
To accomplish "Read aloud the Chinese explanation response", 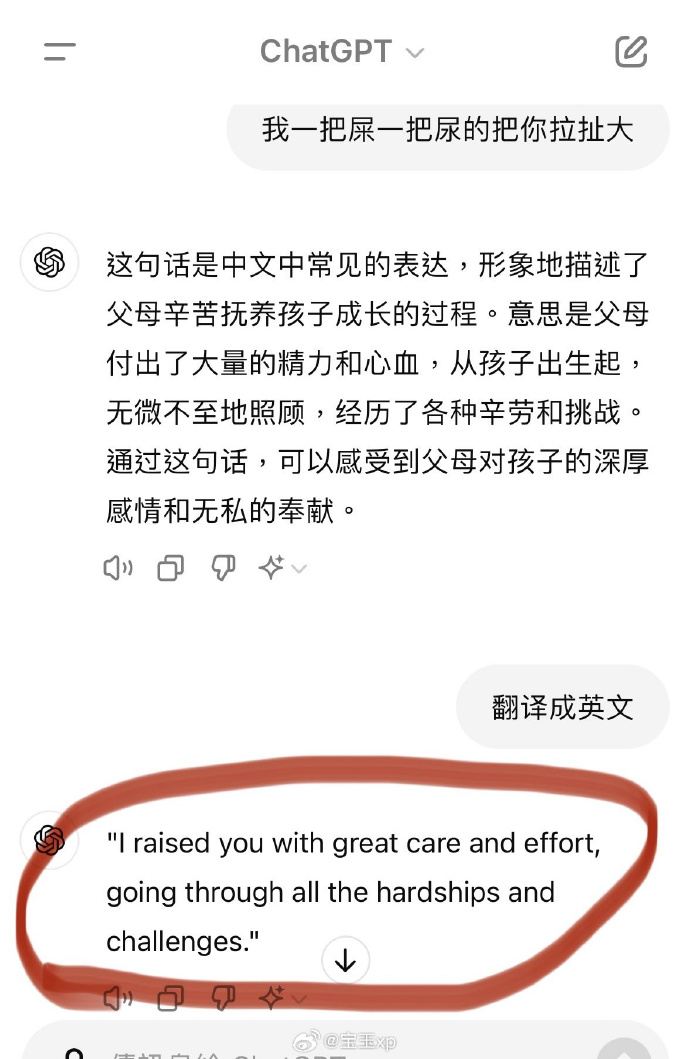I will point(118,569).
